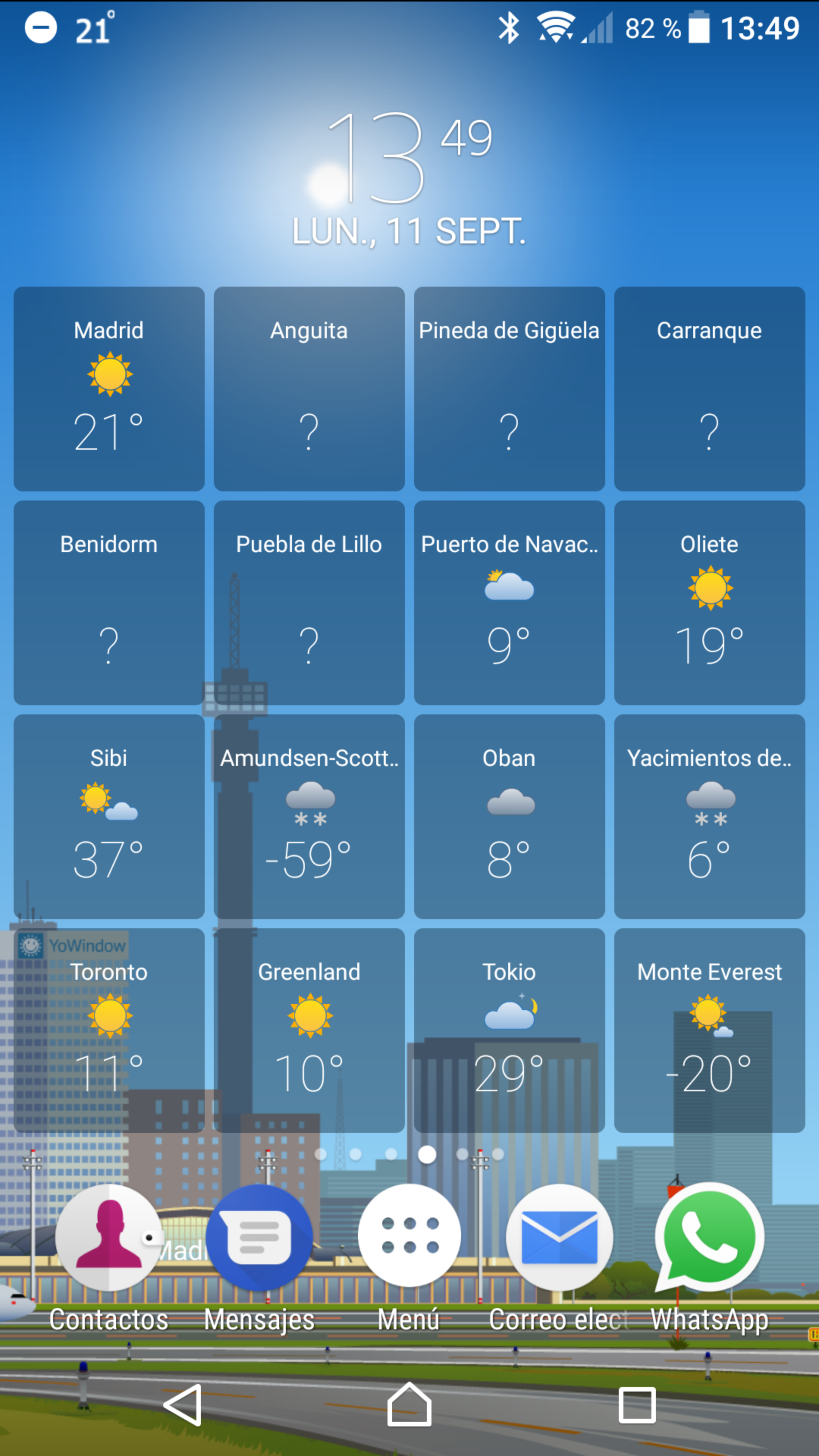Open the Greenland weather tile
This screenshot has height=1456, width=819.
(x=309, y=1029)
